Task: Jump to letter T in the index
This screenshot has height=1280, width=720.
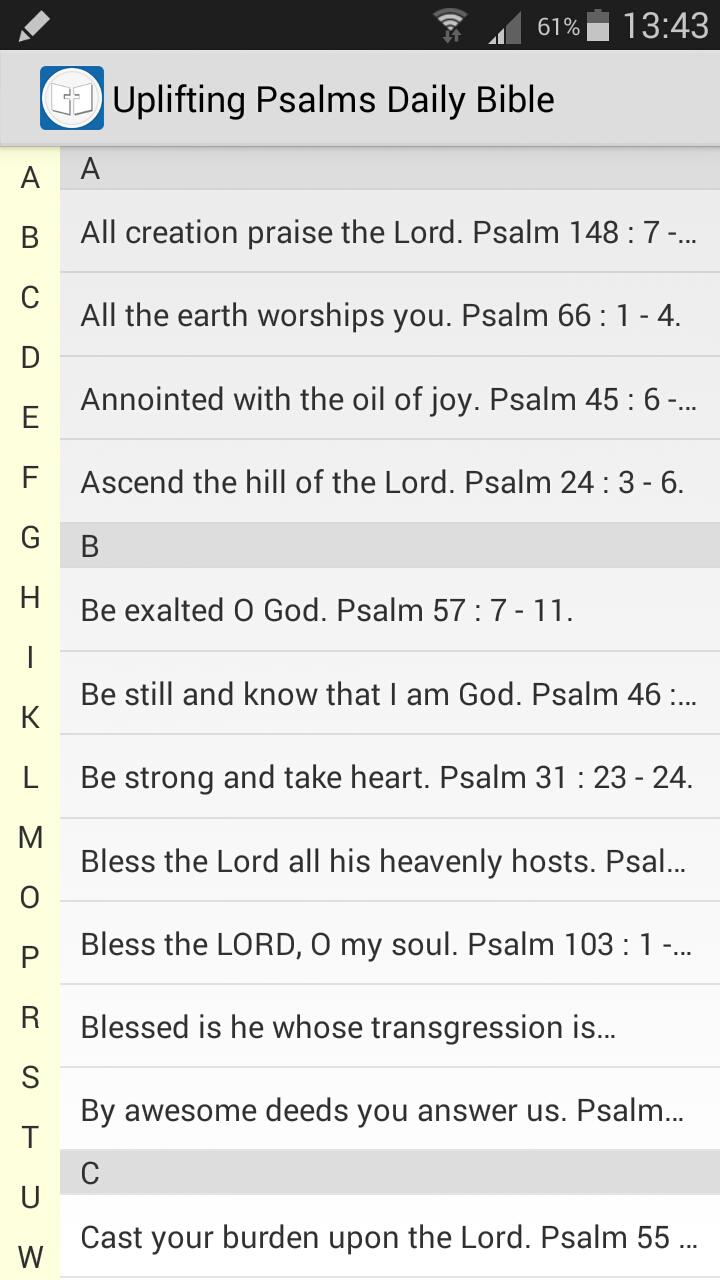Action: pos(30,1138)
